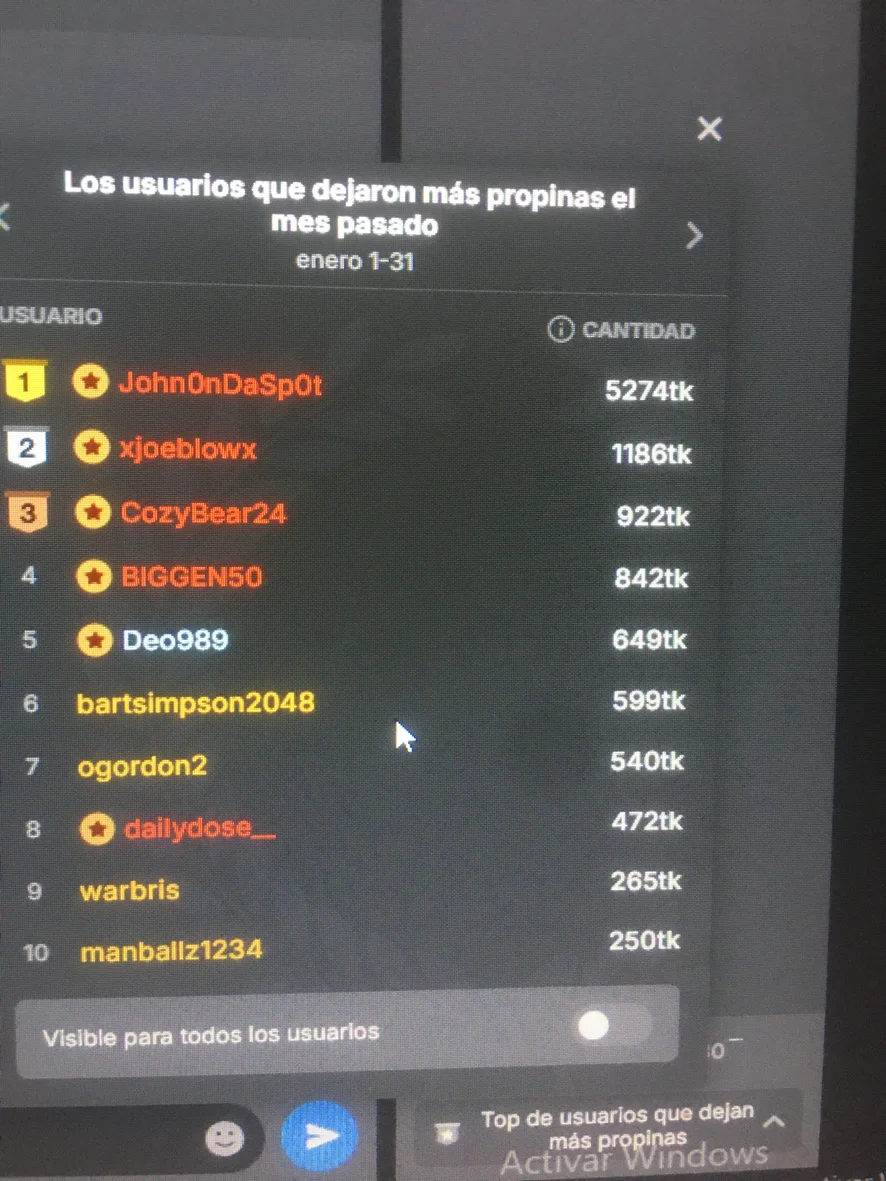Open dailydose__ user entry
This screenshot has height=1181, width=886.
(x=199, y=829)
